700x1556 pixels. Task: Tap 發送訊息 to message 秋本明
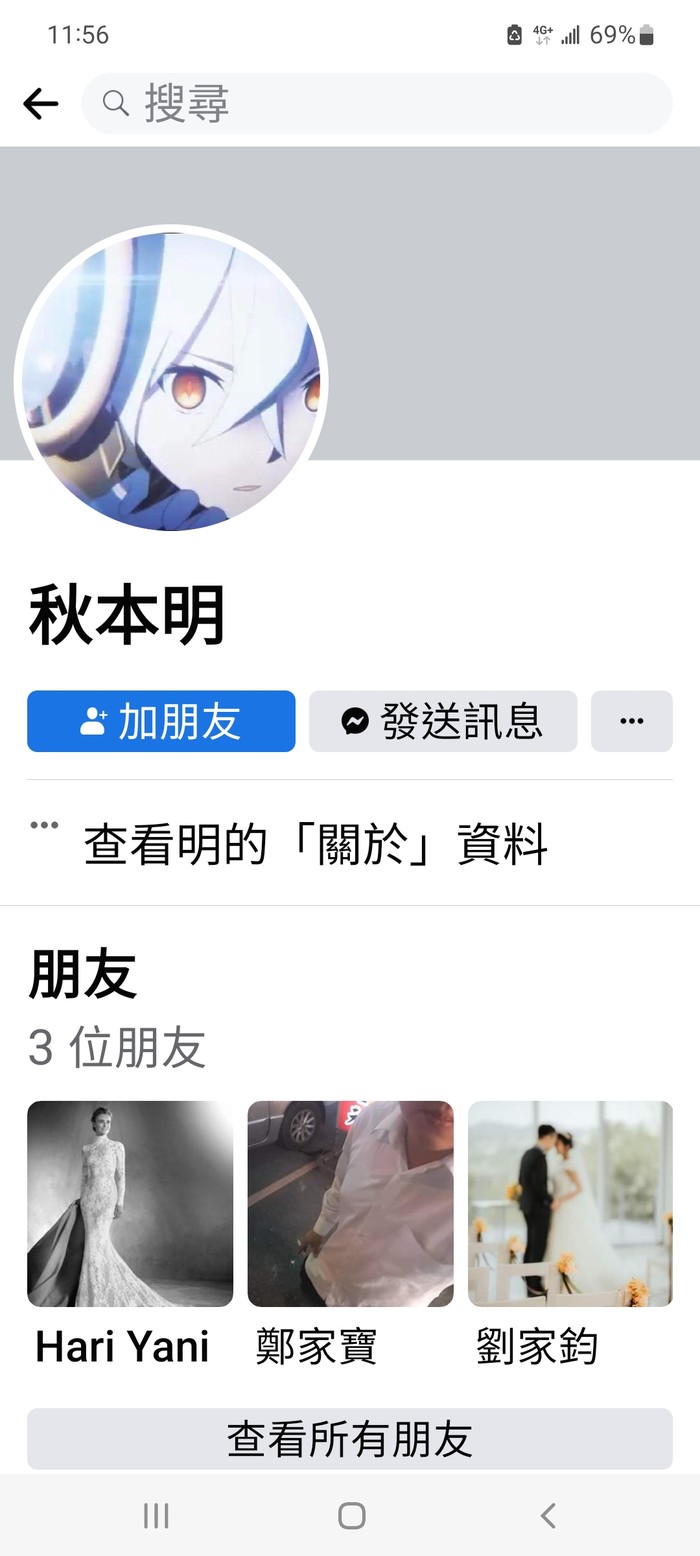tap(443, 721)
